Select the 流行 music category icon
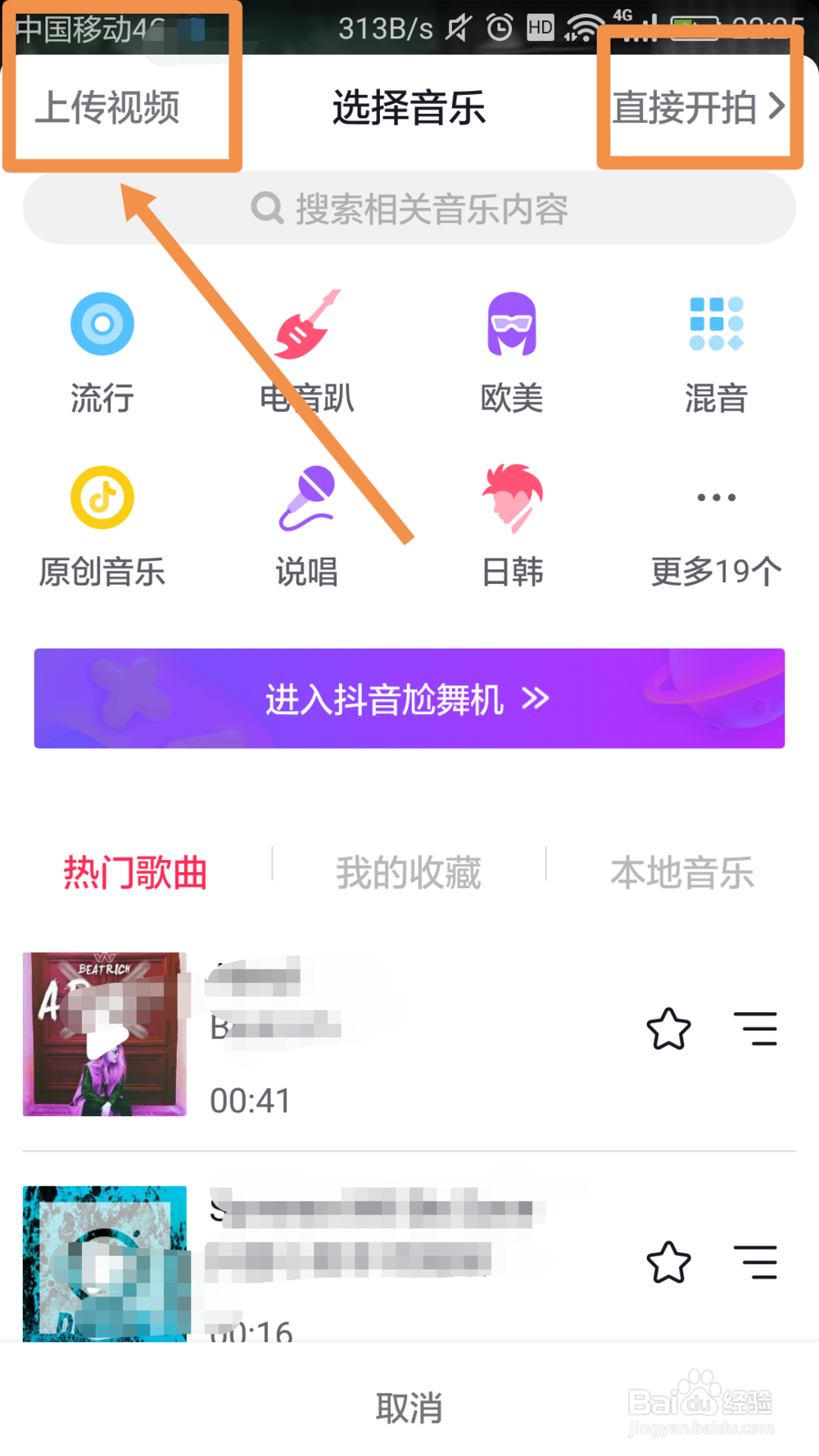The image size is (819, 1456). [x=101, y=348]
